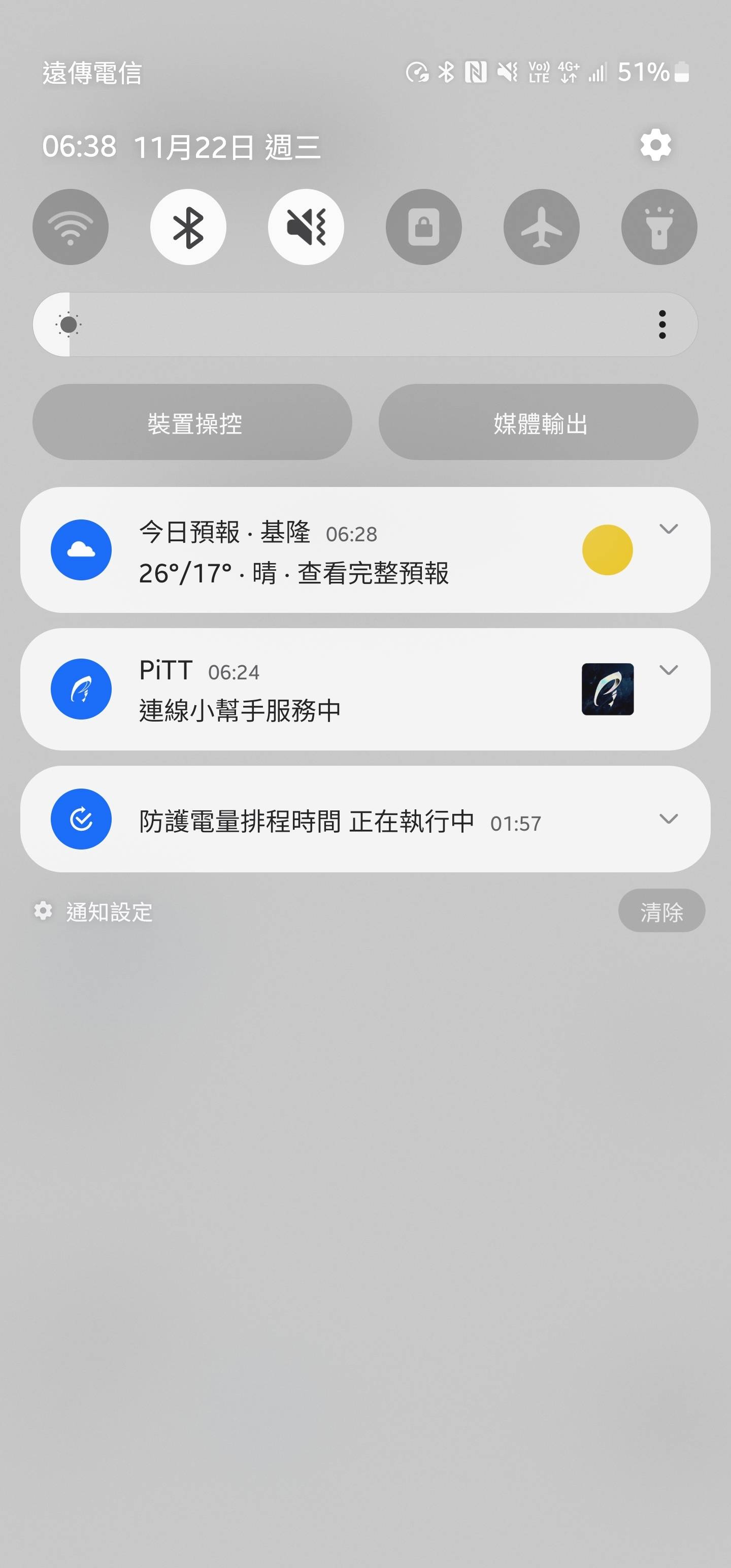Expand the PiTT notification chevron

point(669,670)
